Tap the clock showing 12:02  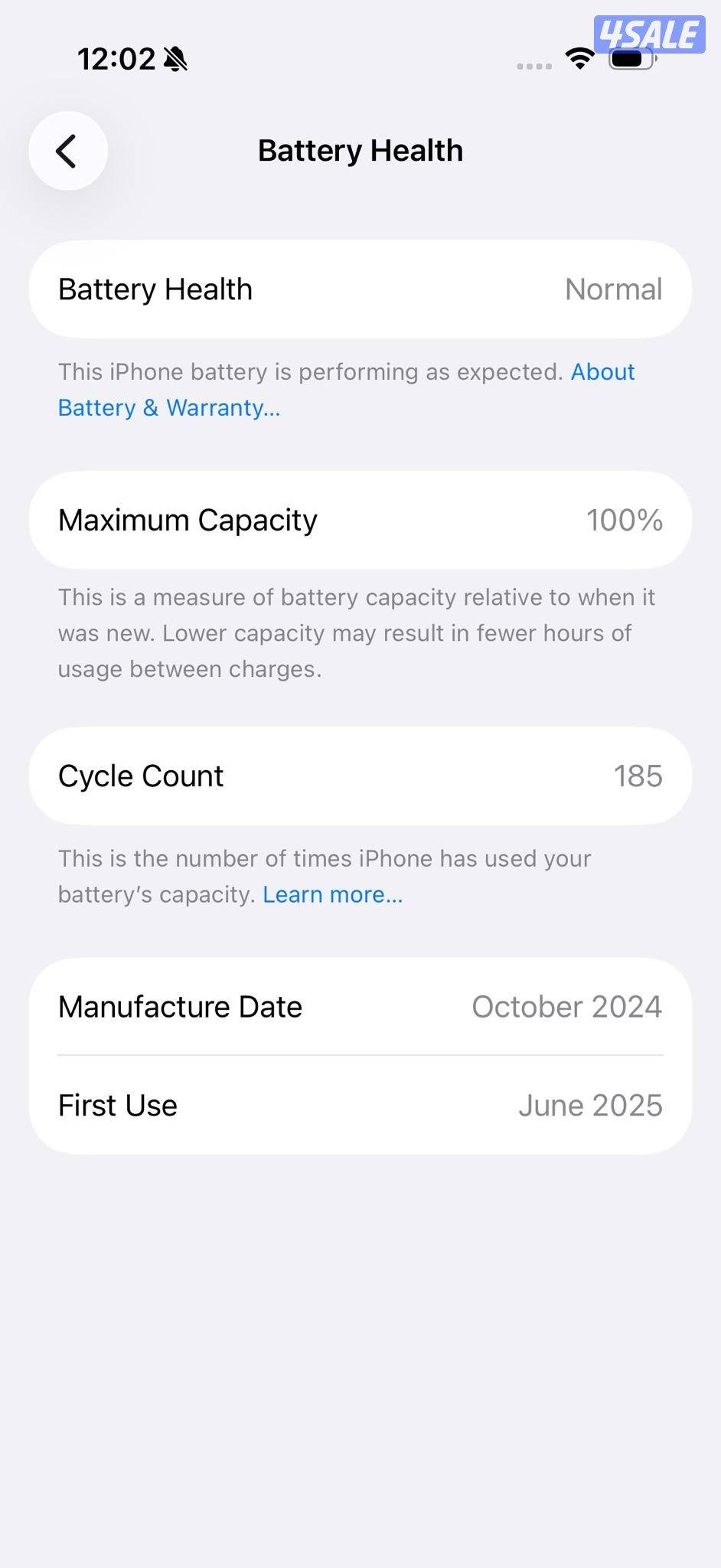115,59
